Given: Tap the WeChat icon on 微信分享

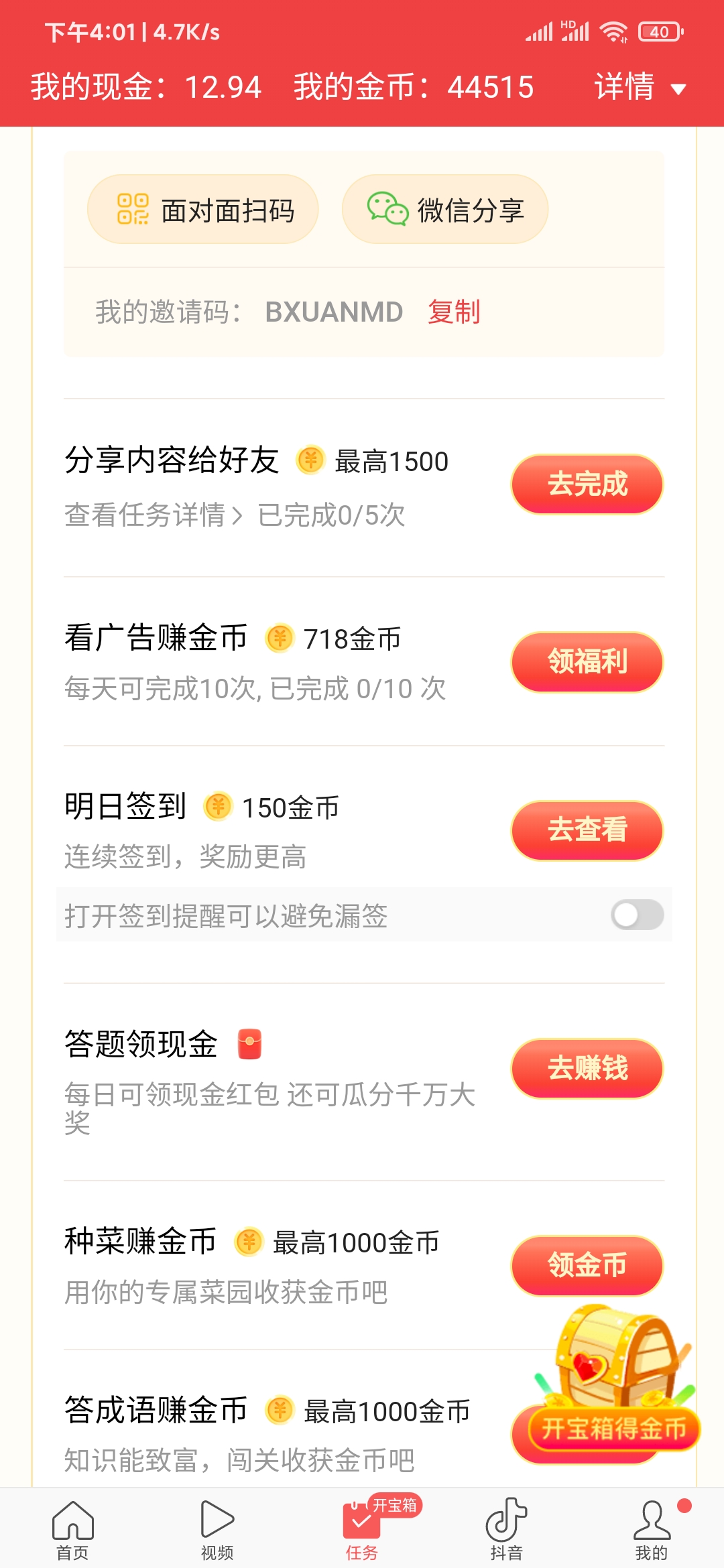Looking at the screenshot, I should 387,209.
